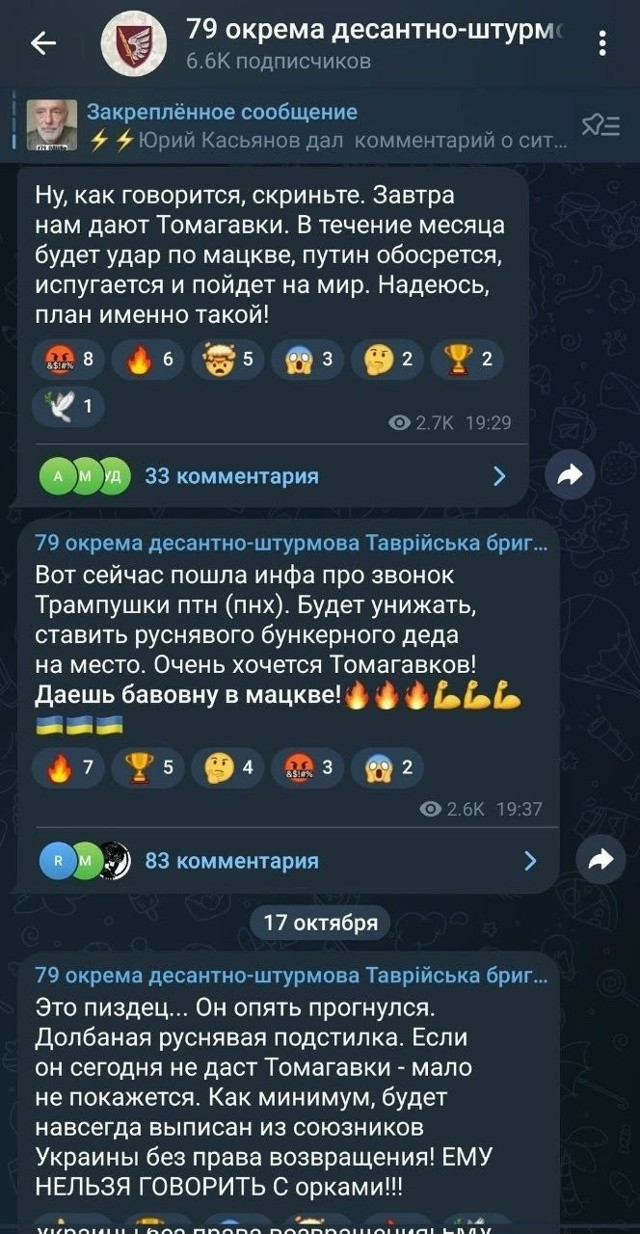This screenshot has width=640, height=1234.
Task: Go back from the channel
Action: point(43,44)
